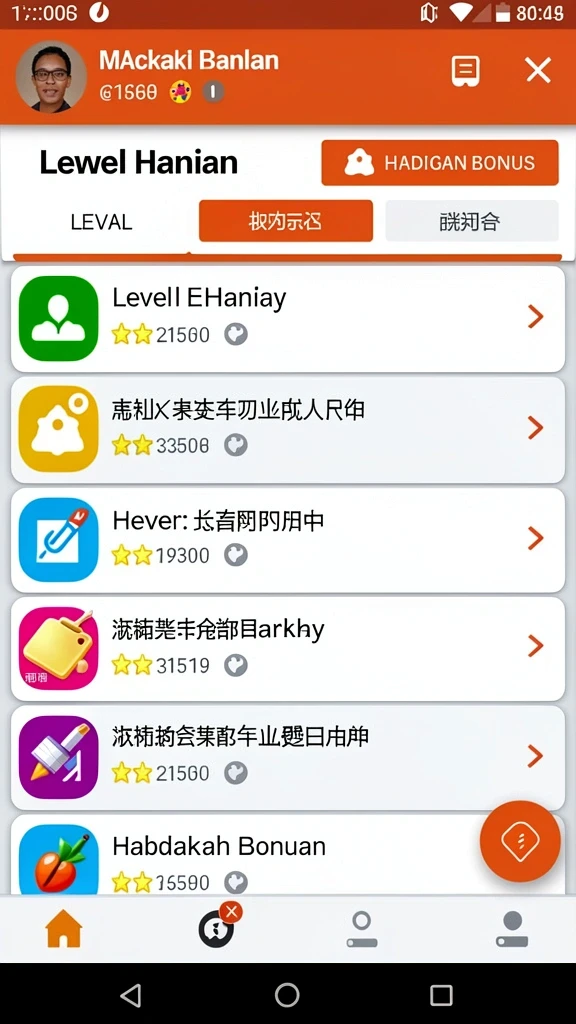Select the grey tab on the right

[472, 221]
